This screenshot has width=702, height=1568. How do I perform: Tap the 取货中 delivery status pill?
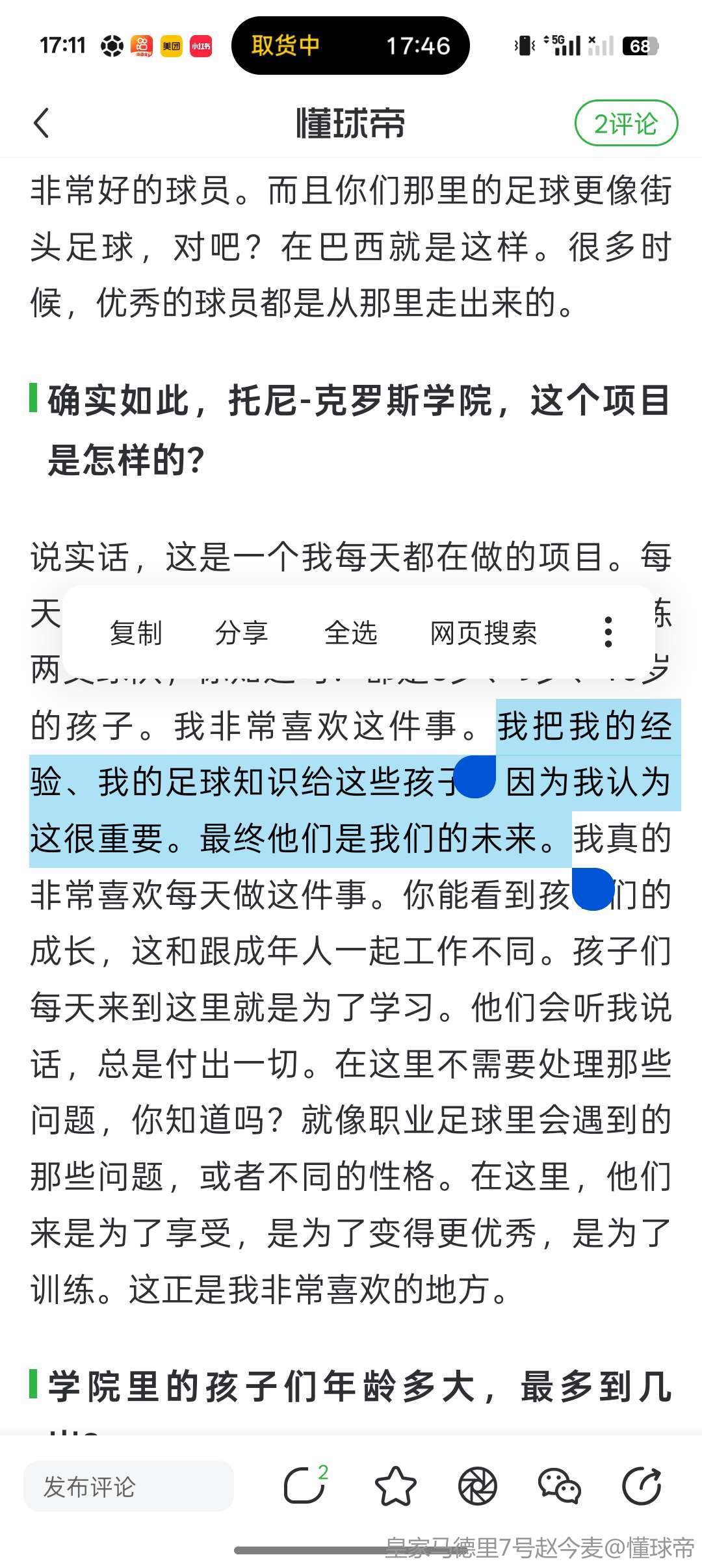click(350, 46)
